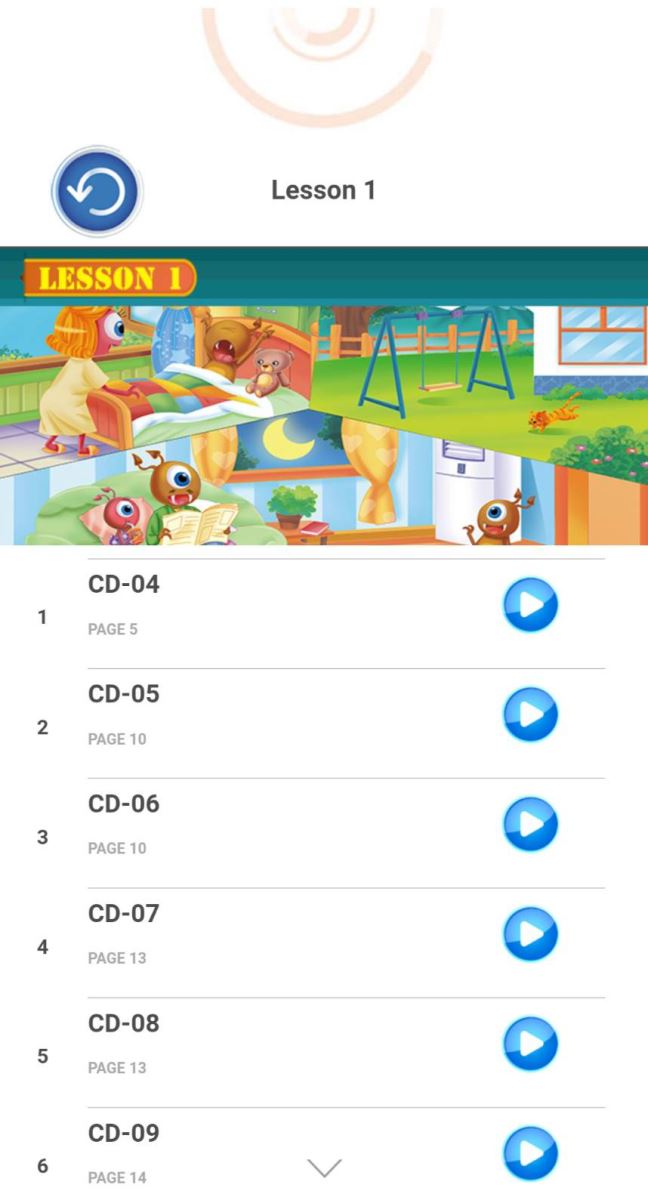Image resolution: width=648 pixels, height=1200 pixels.
Task: Start playback of CD-06
Action: [530, 824]
